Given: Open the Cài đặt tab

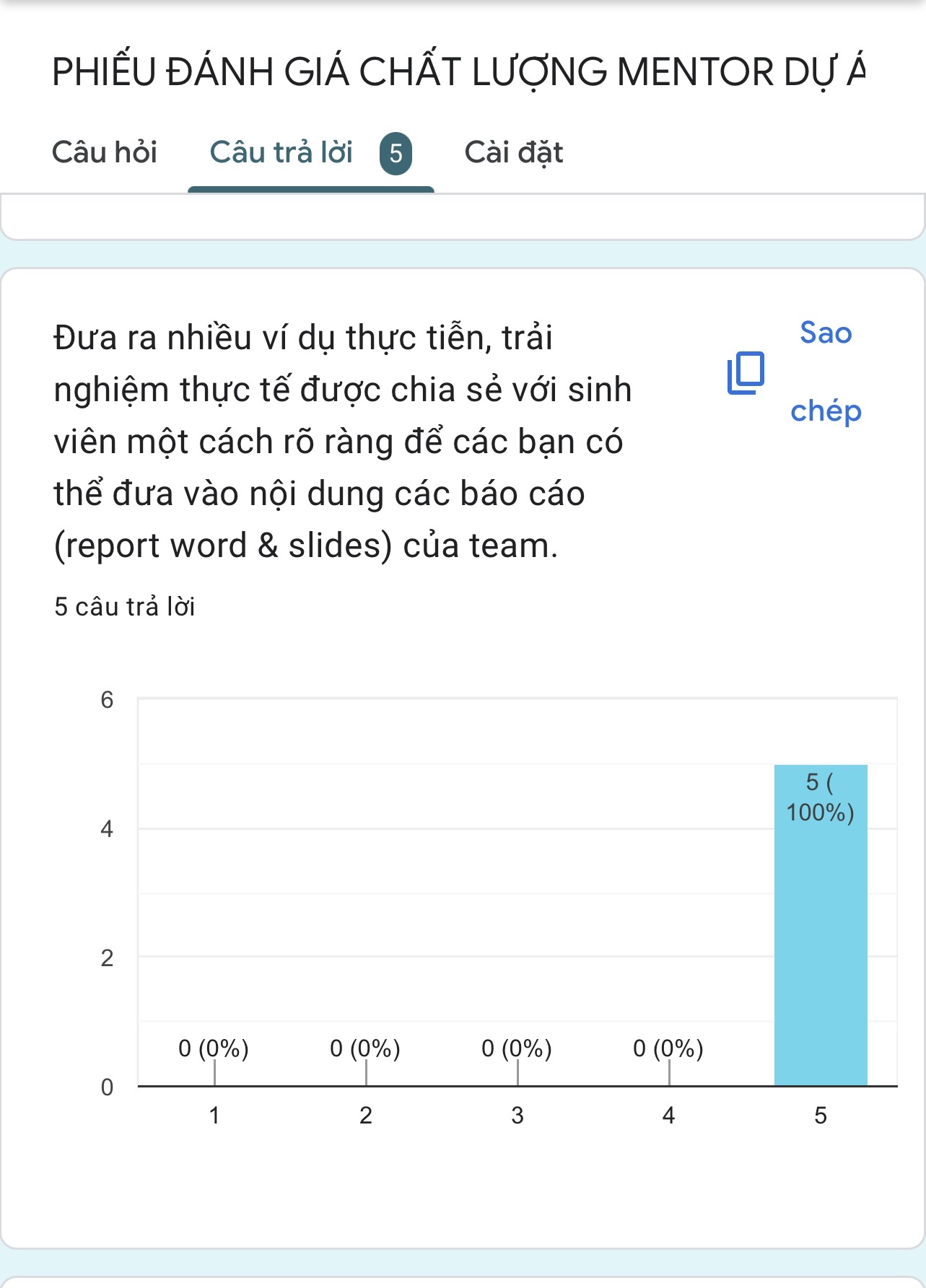Looking at the screenshot, I should click(513, 153).
